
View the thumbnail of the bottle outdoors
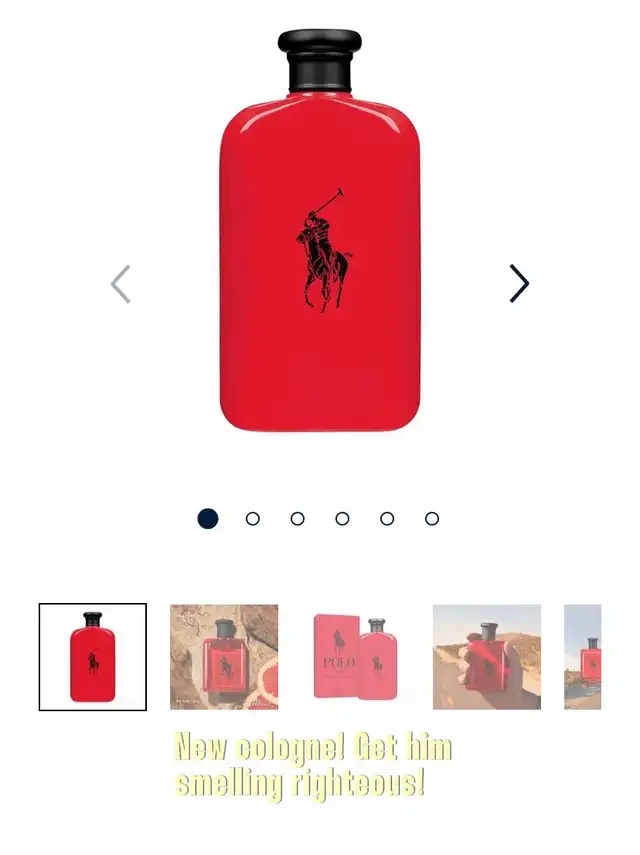click(x=487, y=657)
